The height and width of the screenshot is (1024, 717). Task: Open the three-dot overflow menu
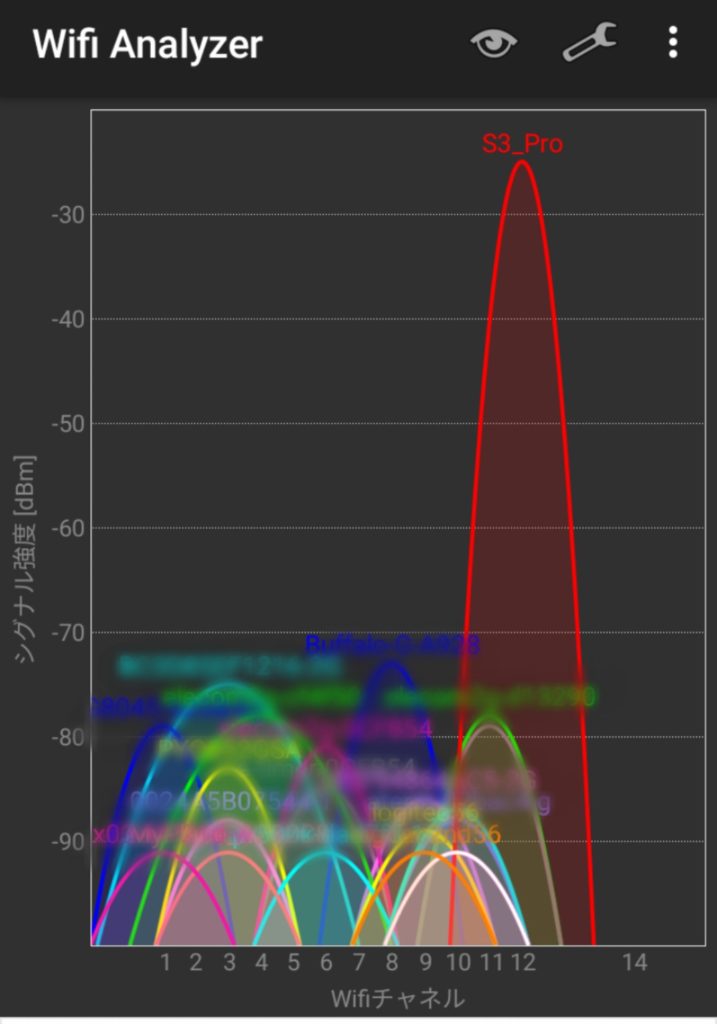pyautogui.click(x=673, y=43)
